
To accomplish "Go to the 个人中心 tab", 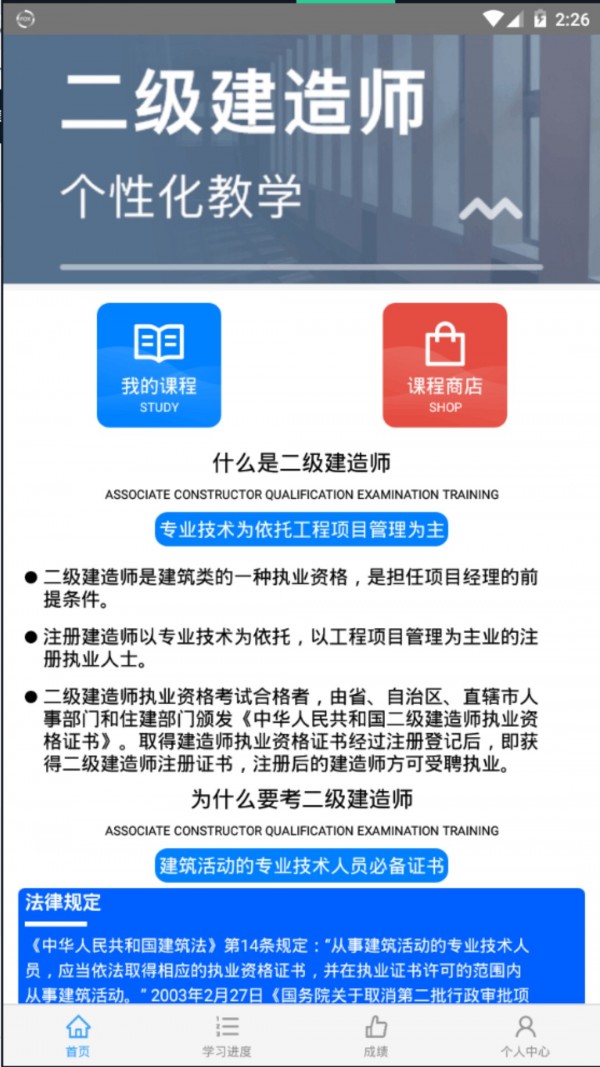I will [525, 1035].
